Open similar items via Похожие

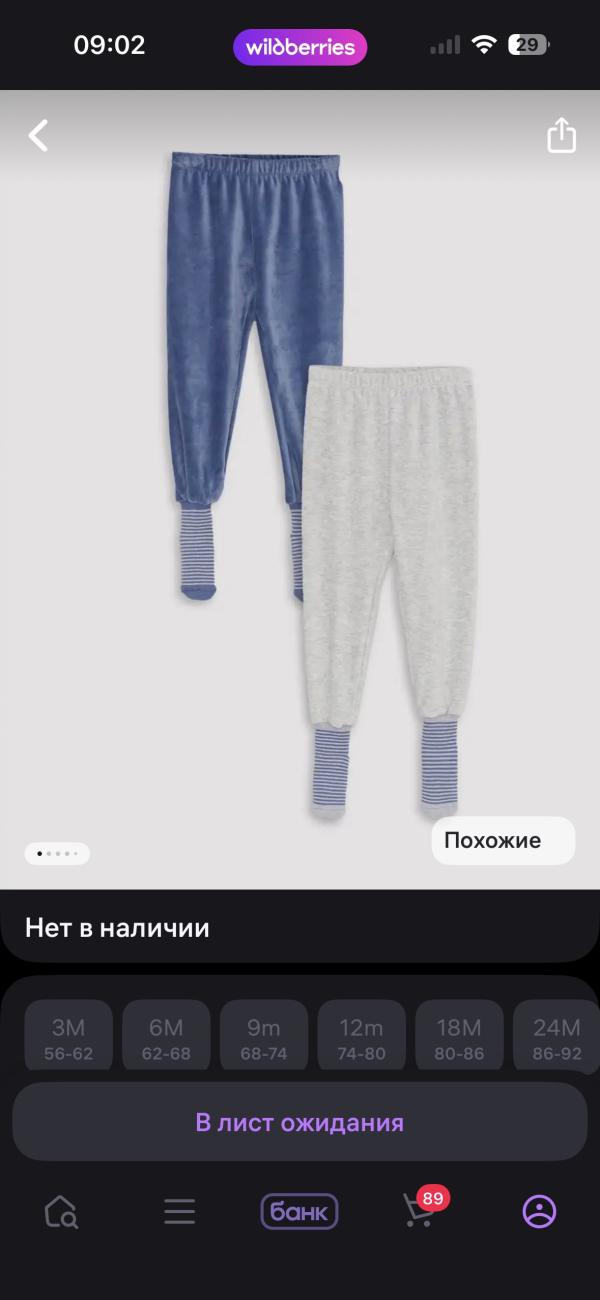(x=503, y=841)
